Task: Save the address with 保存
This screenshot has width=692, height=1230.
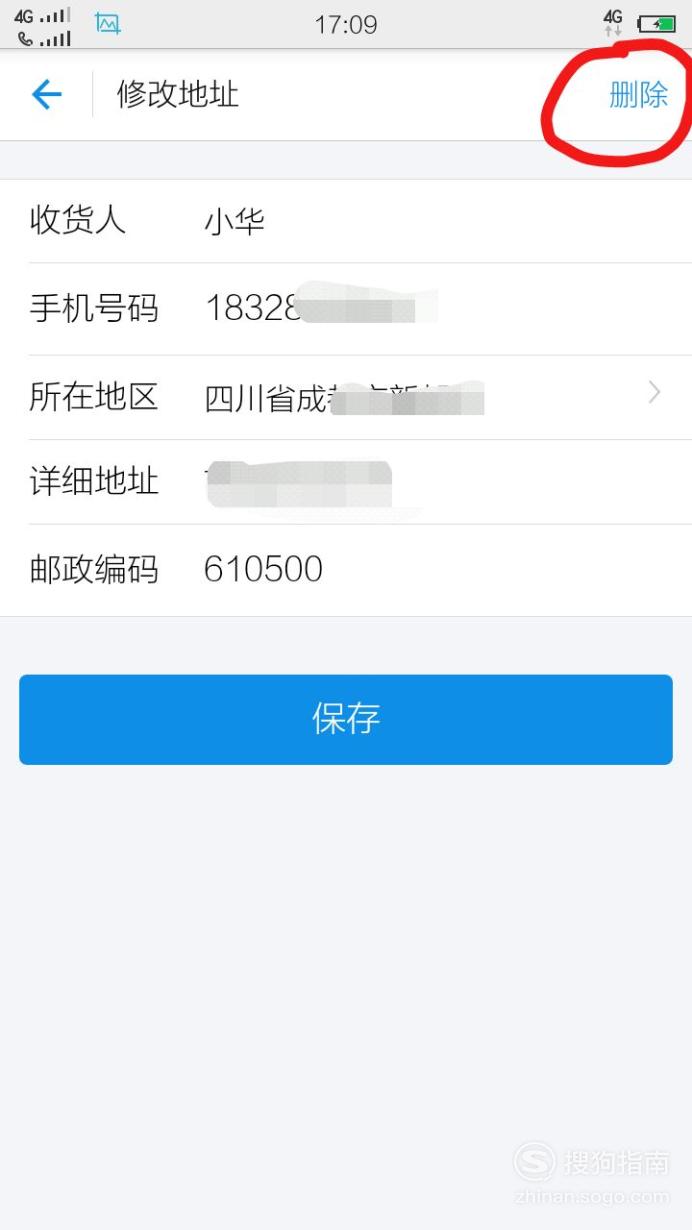Action: [x=346, y=719]
